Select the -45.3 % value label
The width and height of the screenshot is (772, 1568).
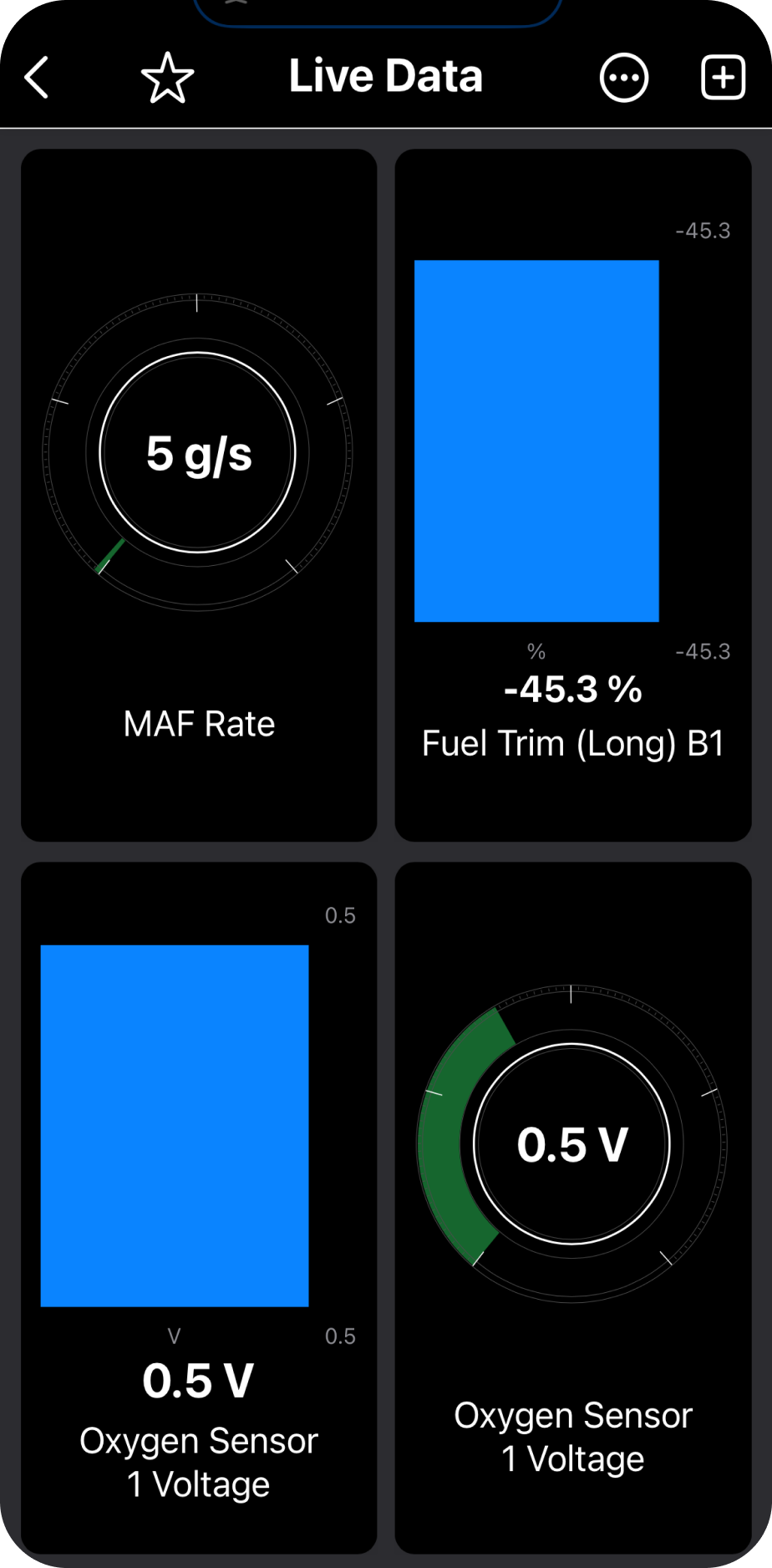click(571, 689)
